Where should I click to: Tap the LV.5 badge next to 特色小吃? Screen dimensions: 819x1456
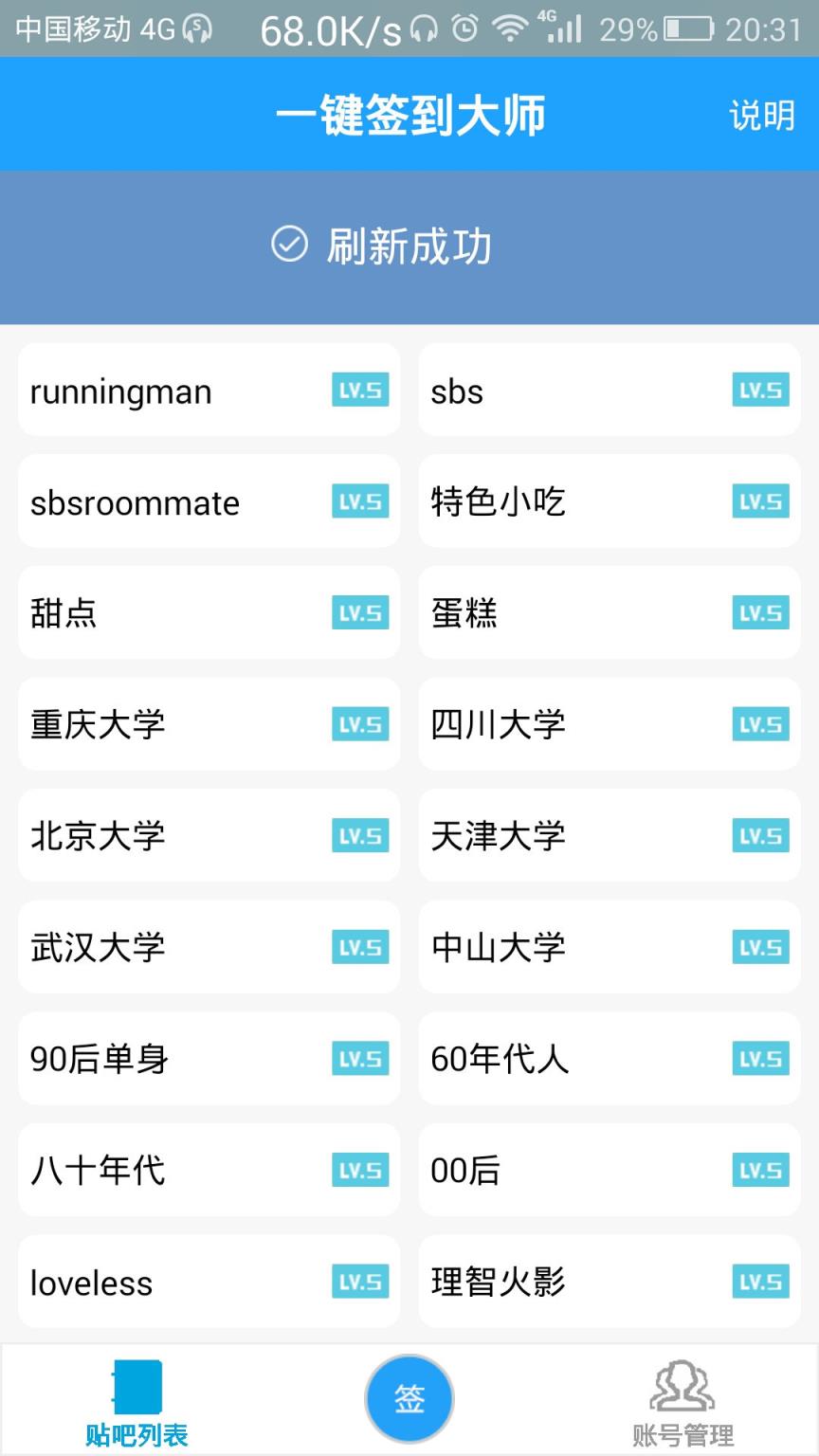(x=759, y=501)
